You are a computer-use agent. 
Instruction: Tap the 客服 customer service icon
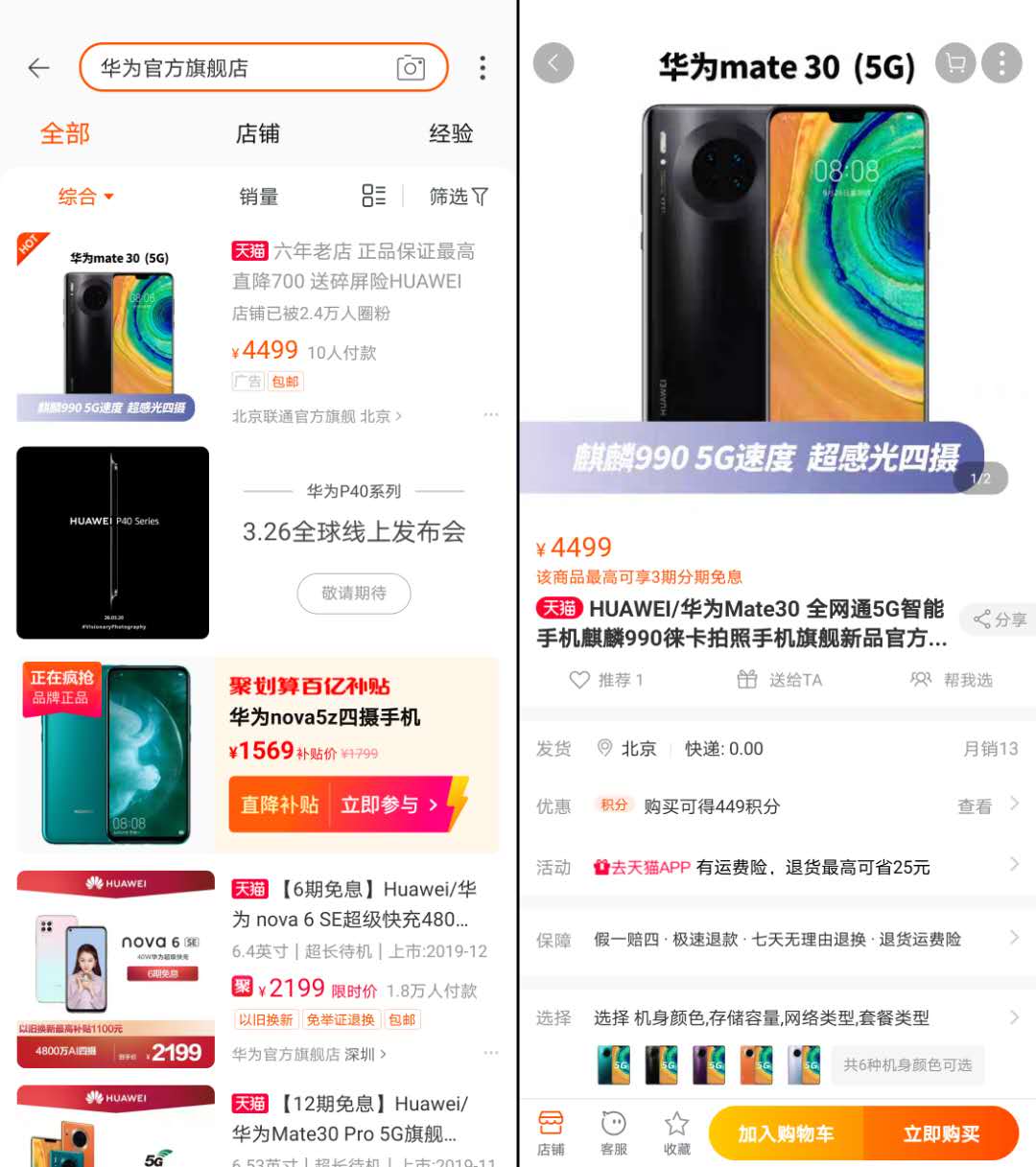click(614, 1132)
